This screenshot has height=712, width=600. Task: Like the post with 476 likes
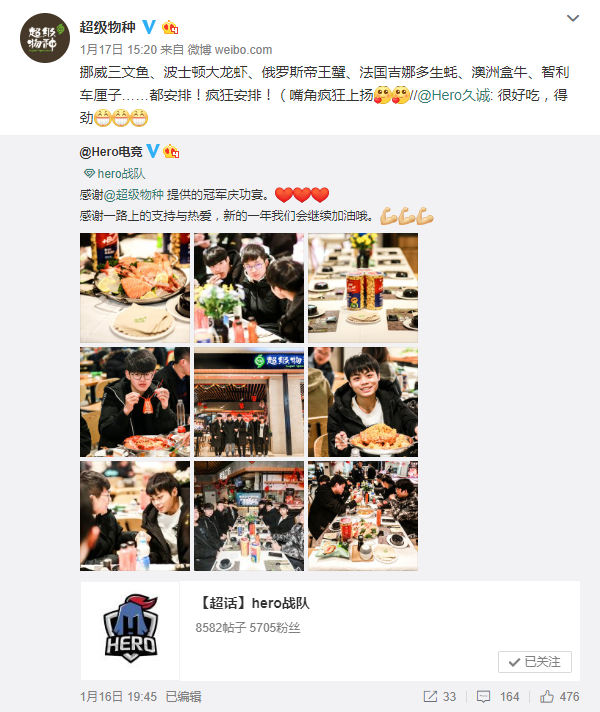pyautogui.click(x=560, y=696)
